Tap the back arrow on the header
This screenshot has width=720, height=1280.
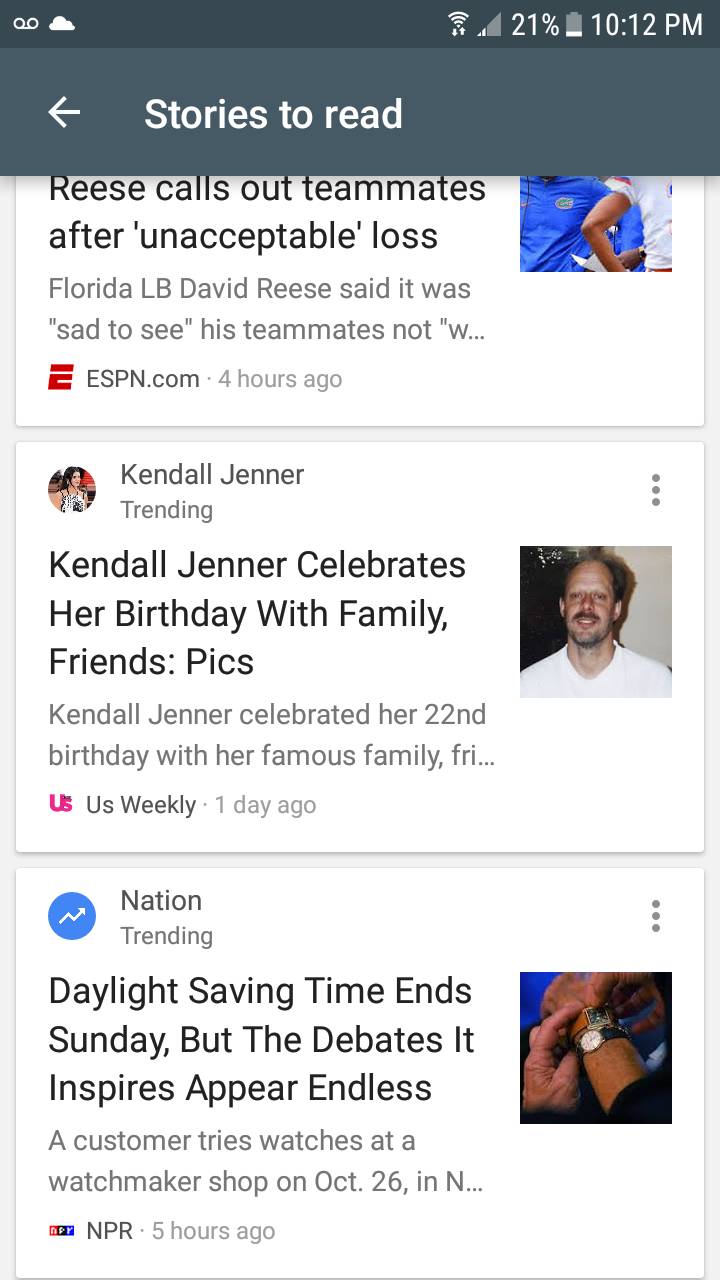pyautogui.click(x=64, y=112)
